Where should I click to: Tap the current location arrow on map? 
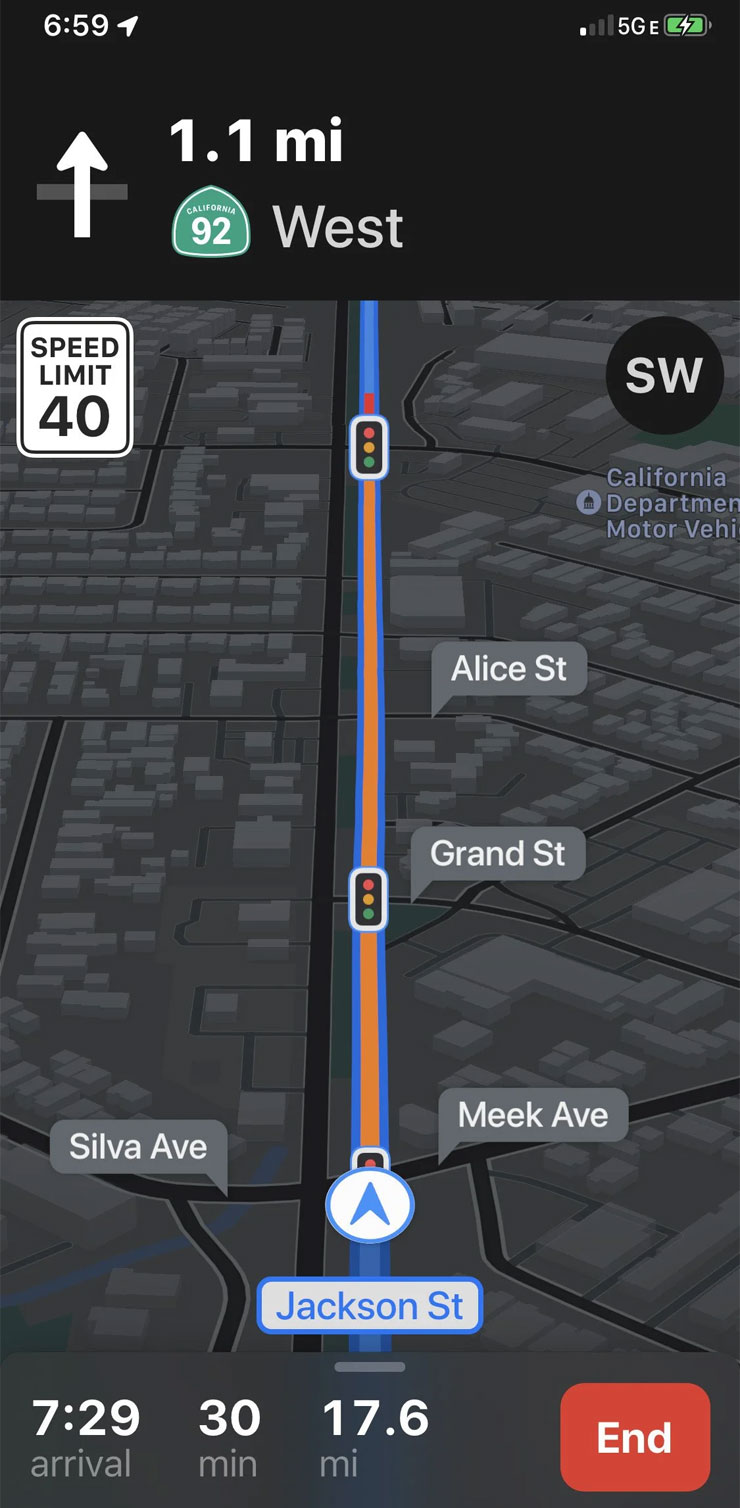pyautogui.click(x=370, y=1206)
